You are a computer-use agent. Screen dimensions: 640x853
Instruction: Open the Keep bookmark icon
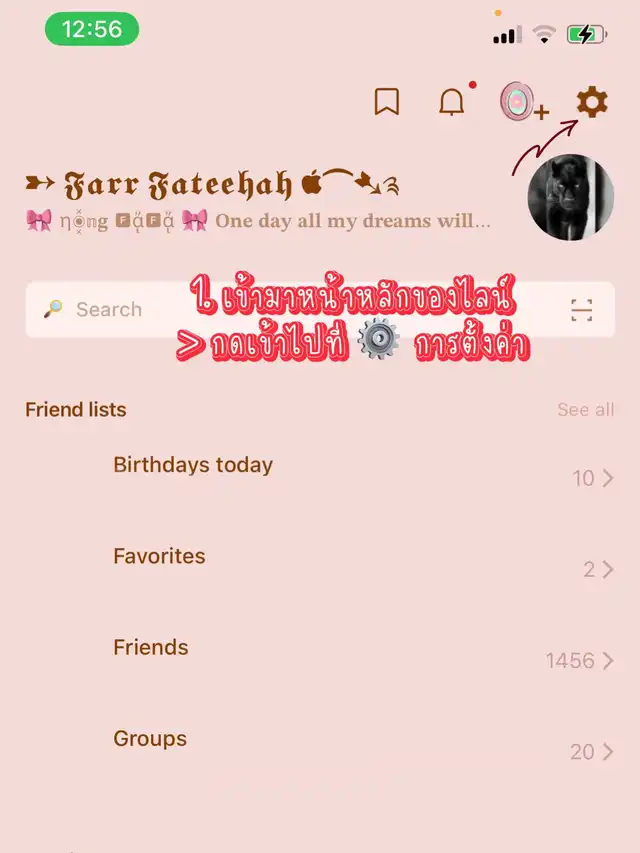[387, 102]
